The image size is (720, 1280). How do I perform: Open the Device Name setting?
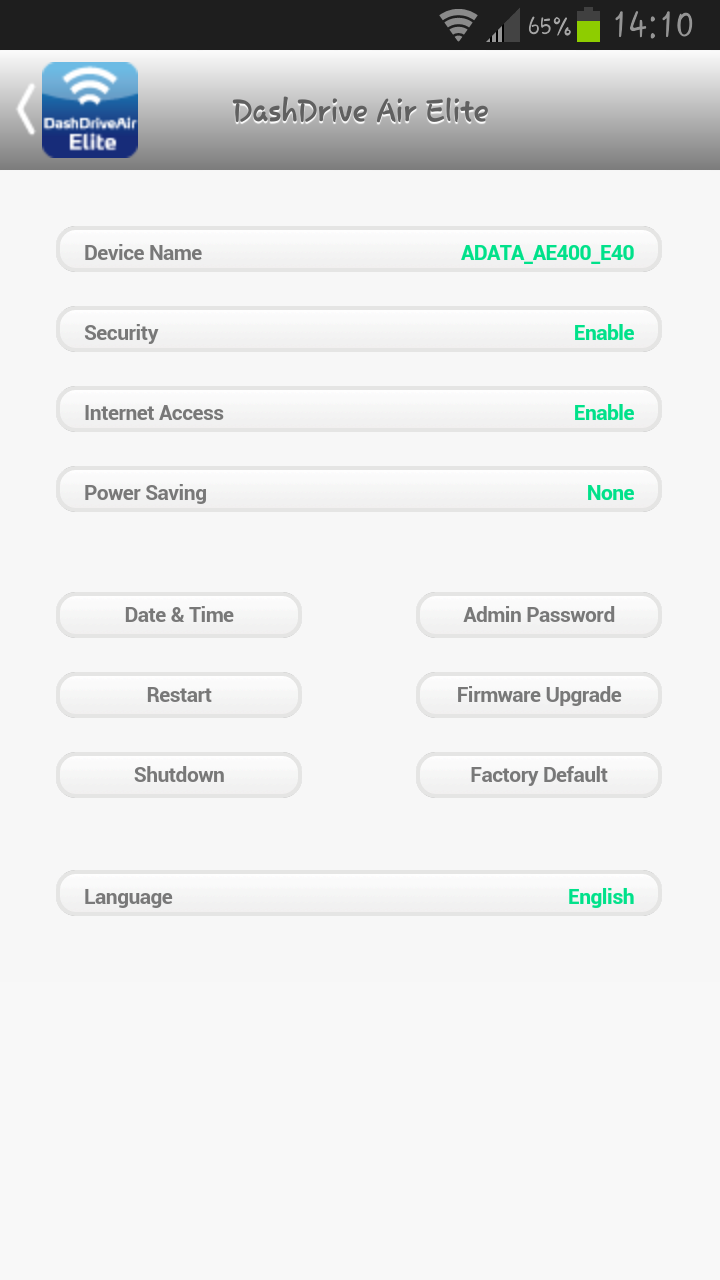point(359,250)
